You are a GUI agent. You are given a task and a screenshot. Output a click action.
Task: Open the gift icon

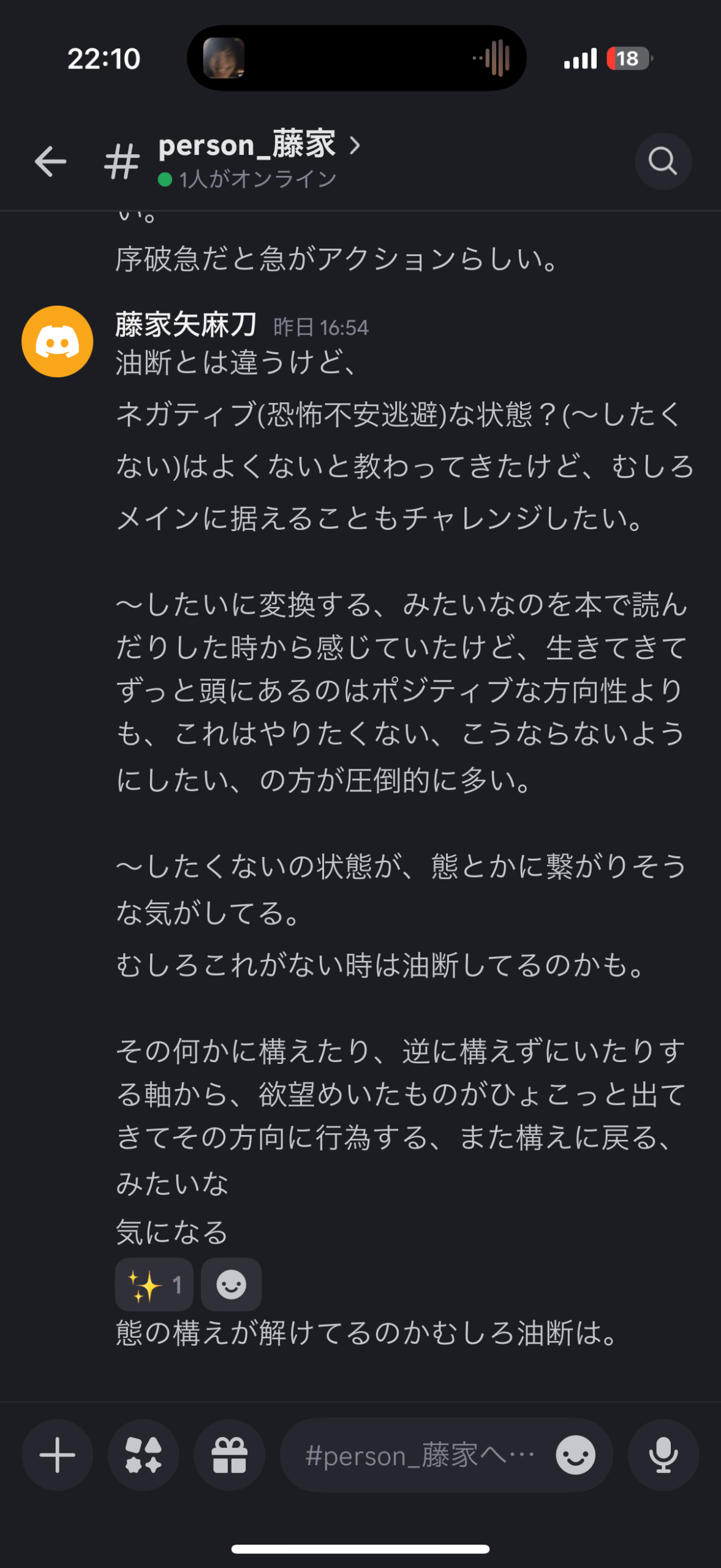(229, 1455)
